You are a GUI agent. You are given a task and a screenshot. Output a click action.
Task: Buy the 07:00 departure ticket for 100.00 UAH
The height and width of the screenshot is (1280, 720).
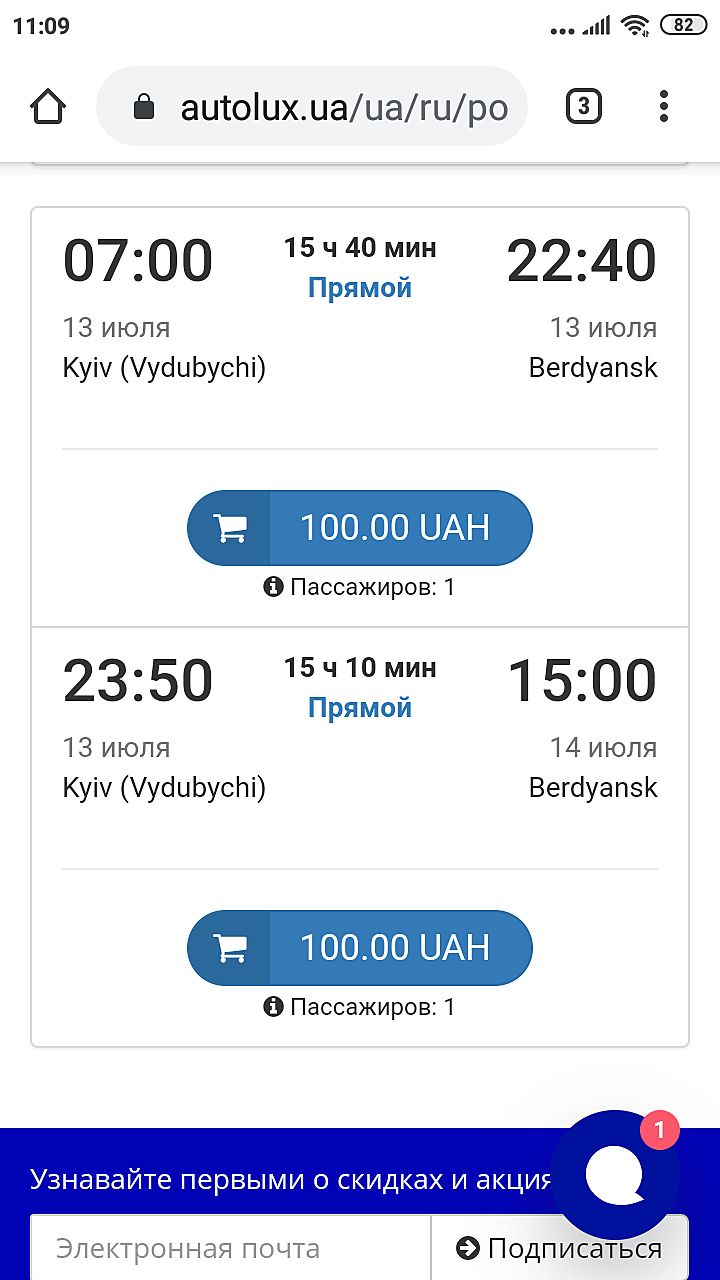[360, 528]
